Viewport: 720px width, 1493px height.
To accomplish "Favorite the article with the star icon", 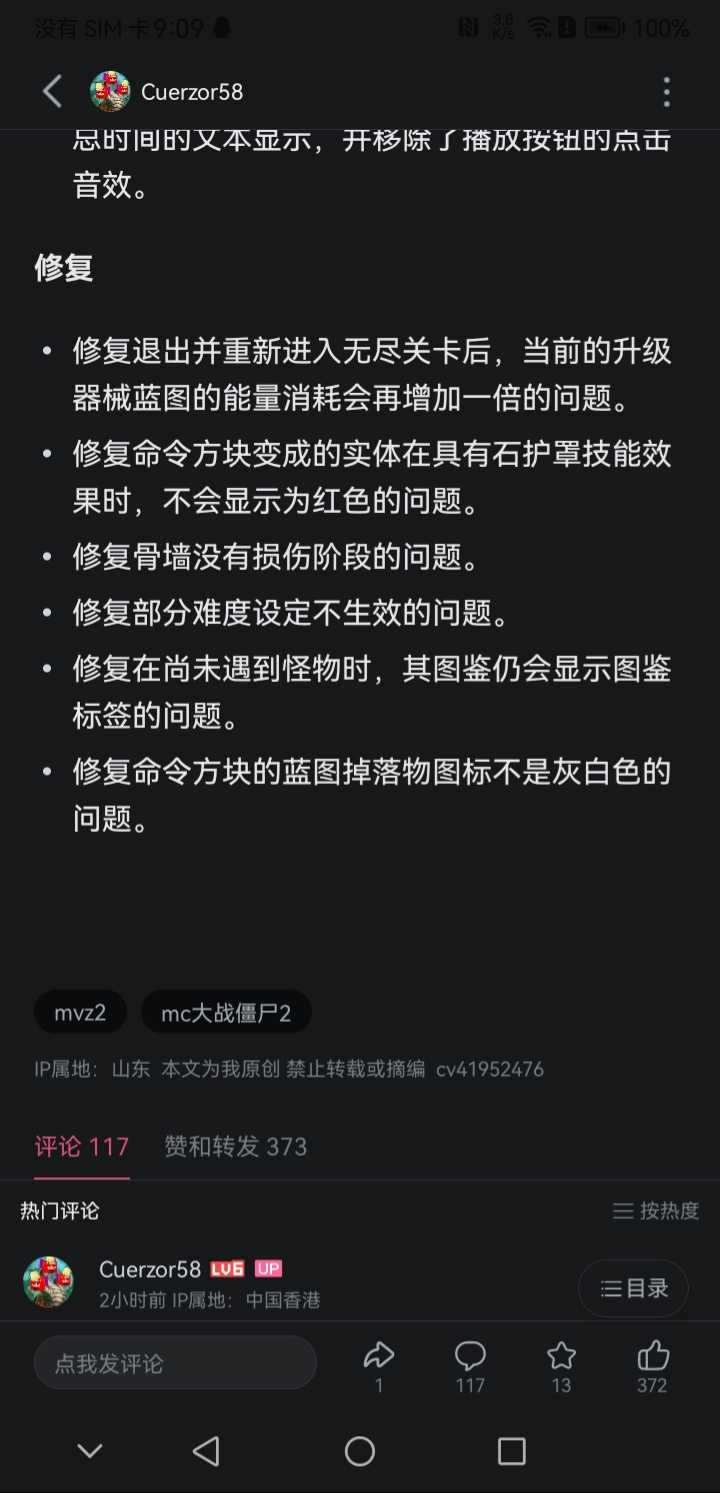I will pos(561,1366).
